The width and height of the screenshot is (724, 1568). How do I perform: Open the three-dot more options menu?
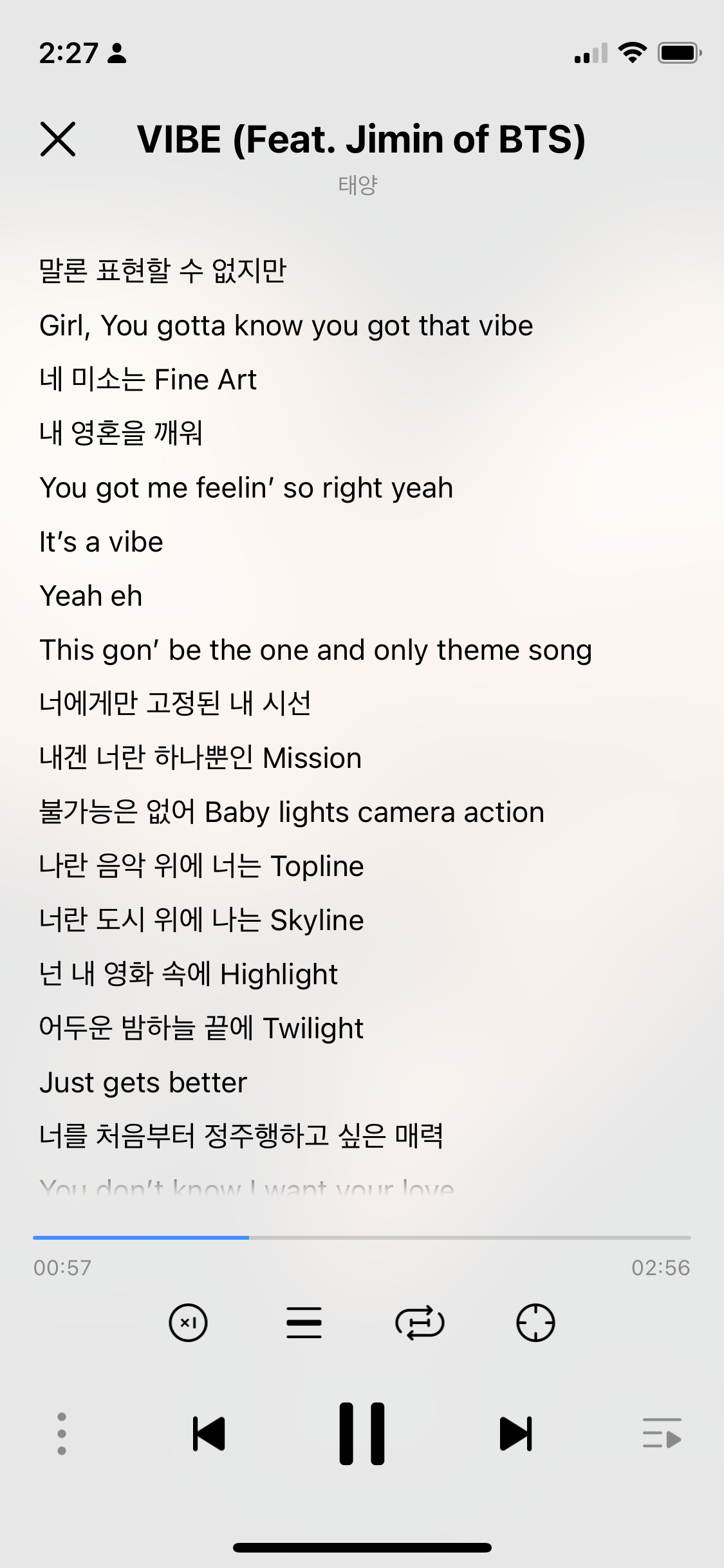coord(62,1433)
